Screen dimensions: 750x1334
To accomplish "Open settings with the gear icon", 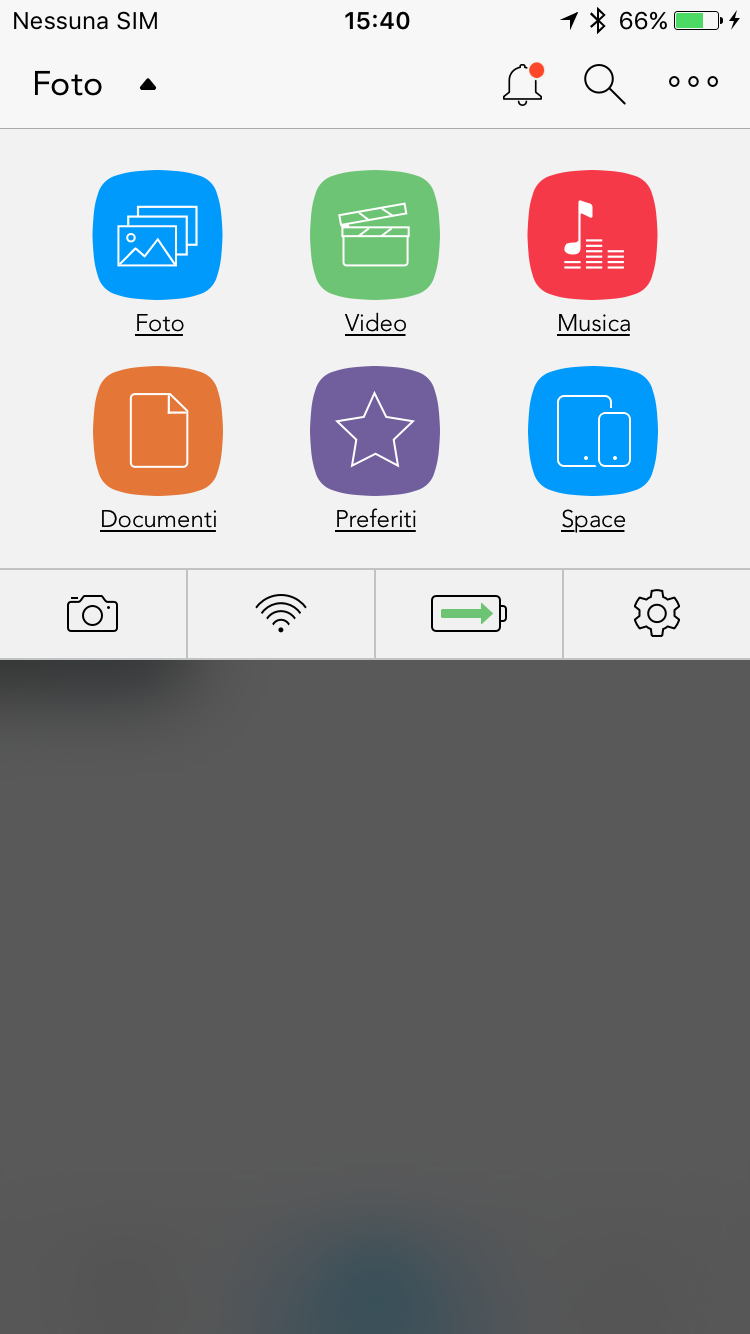I will pyautogui.click(x=657, y=613).
